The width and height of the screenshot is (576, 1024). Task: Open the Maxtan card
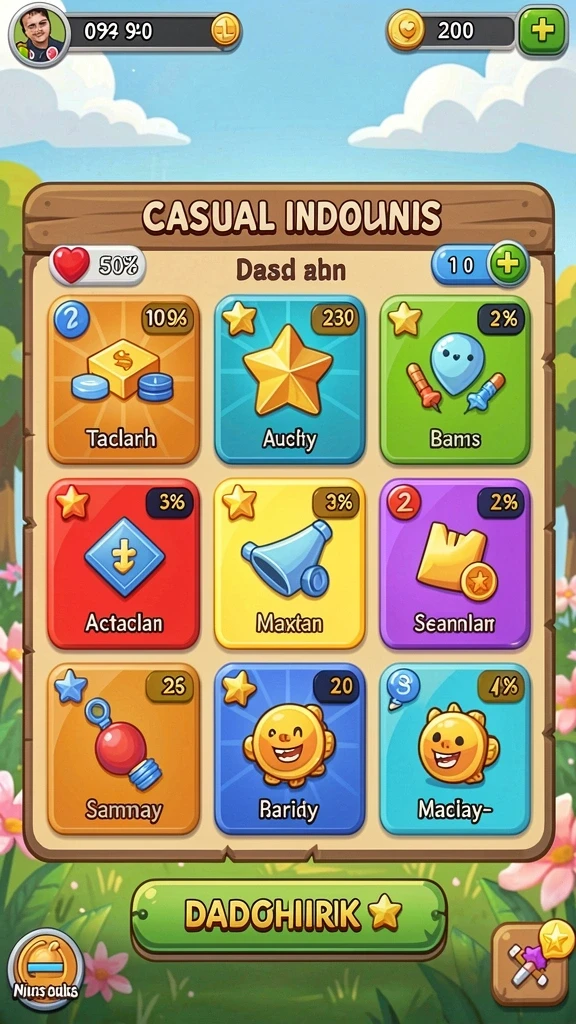tap(289, 564)
